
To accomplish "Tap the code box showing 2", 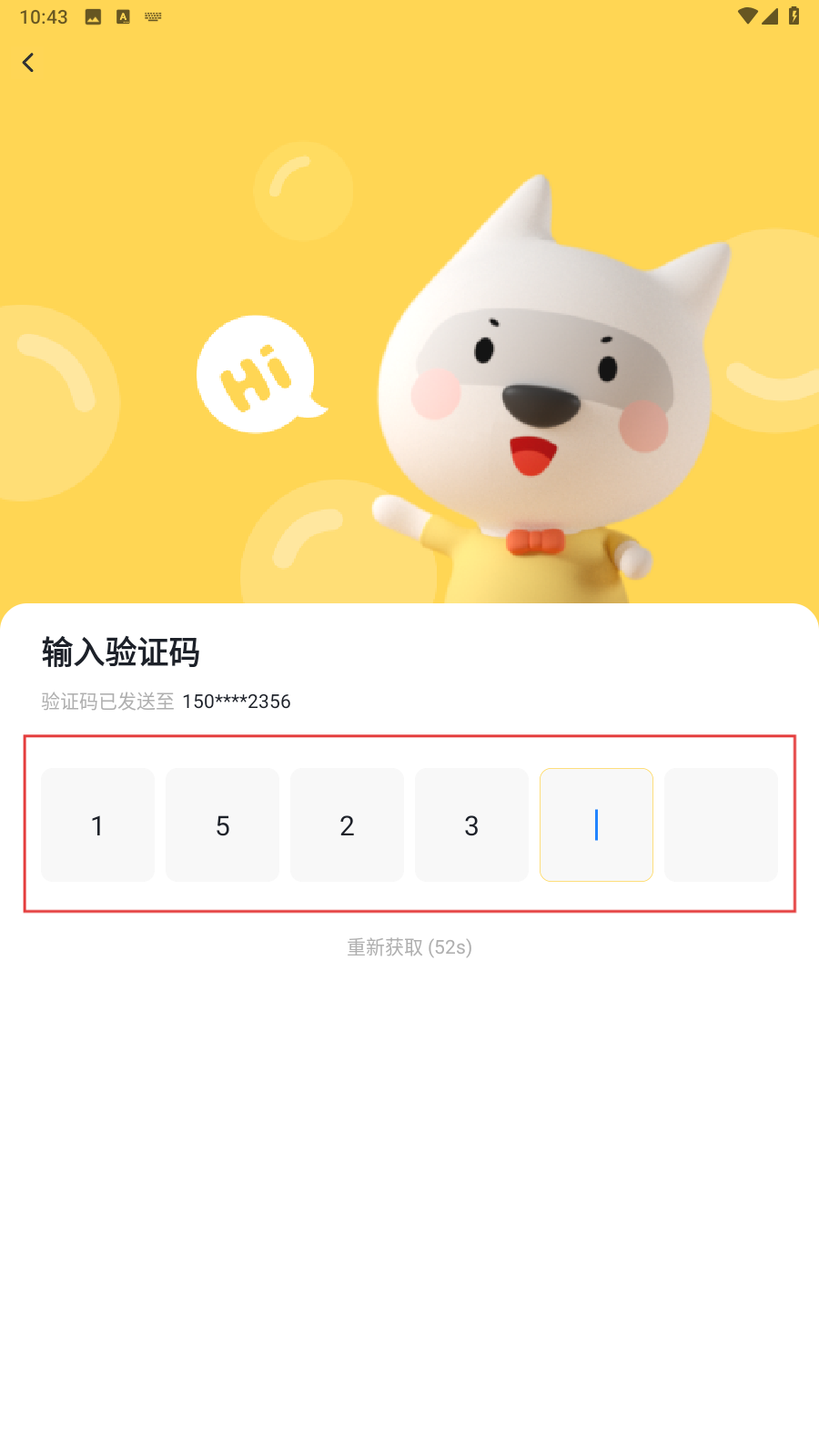I will pyautogui.click(x=347, y=824).
